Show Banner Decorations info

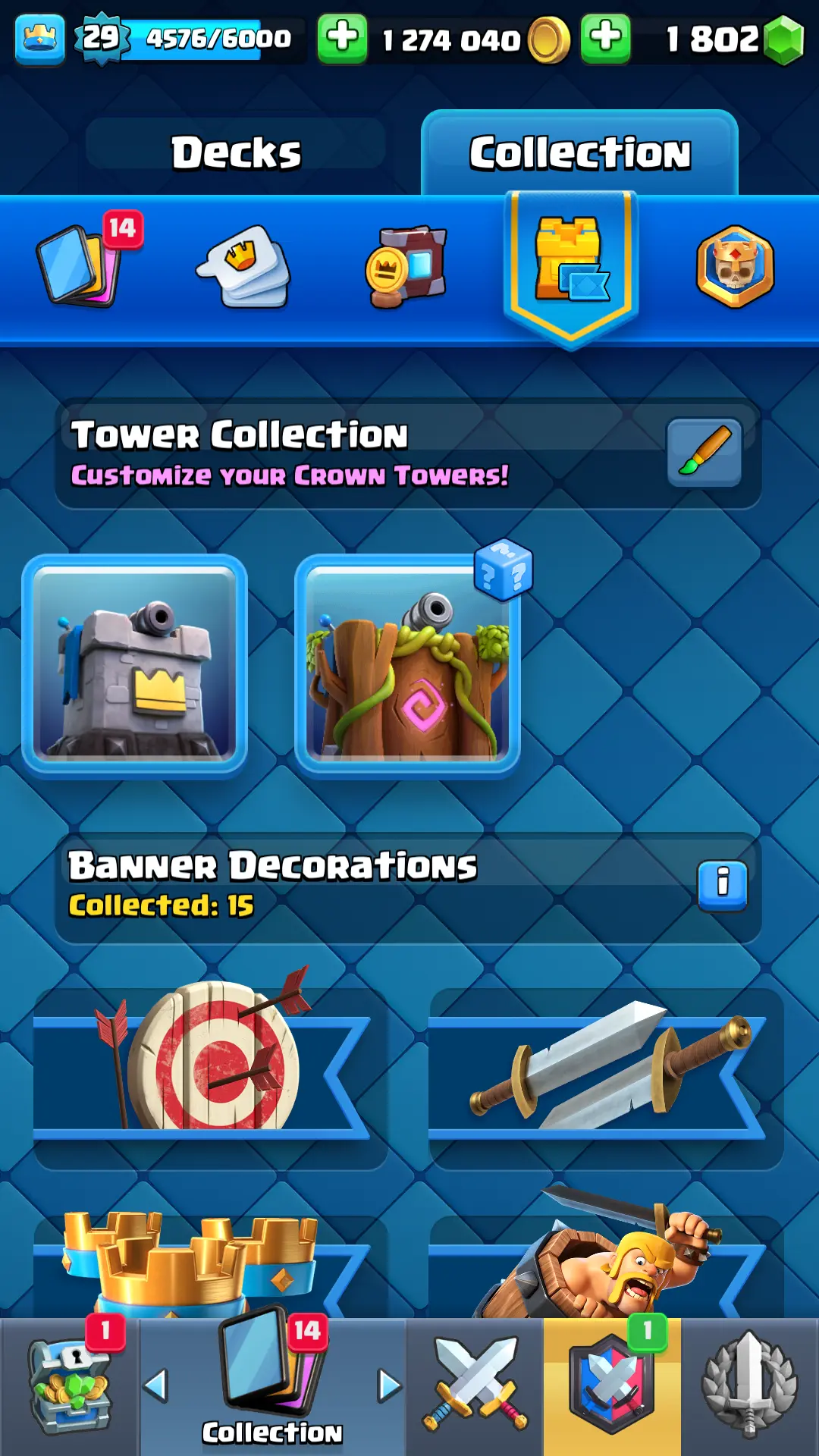point(722,884)
